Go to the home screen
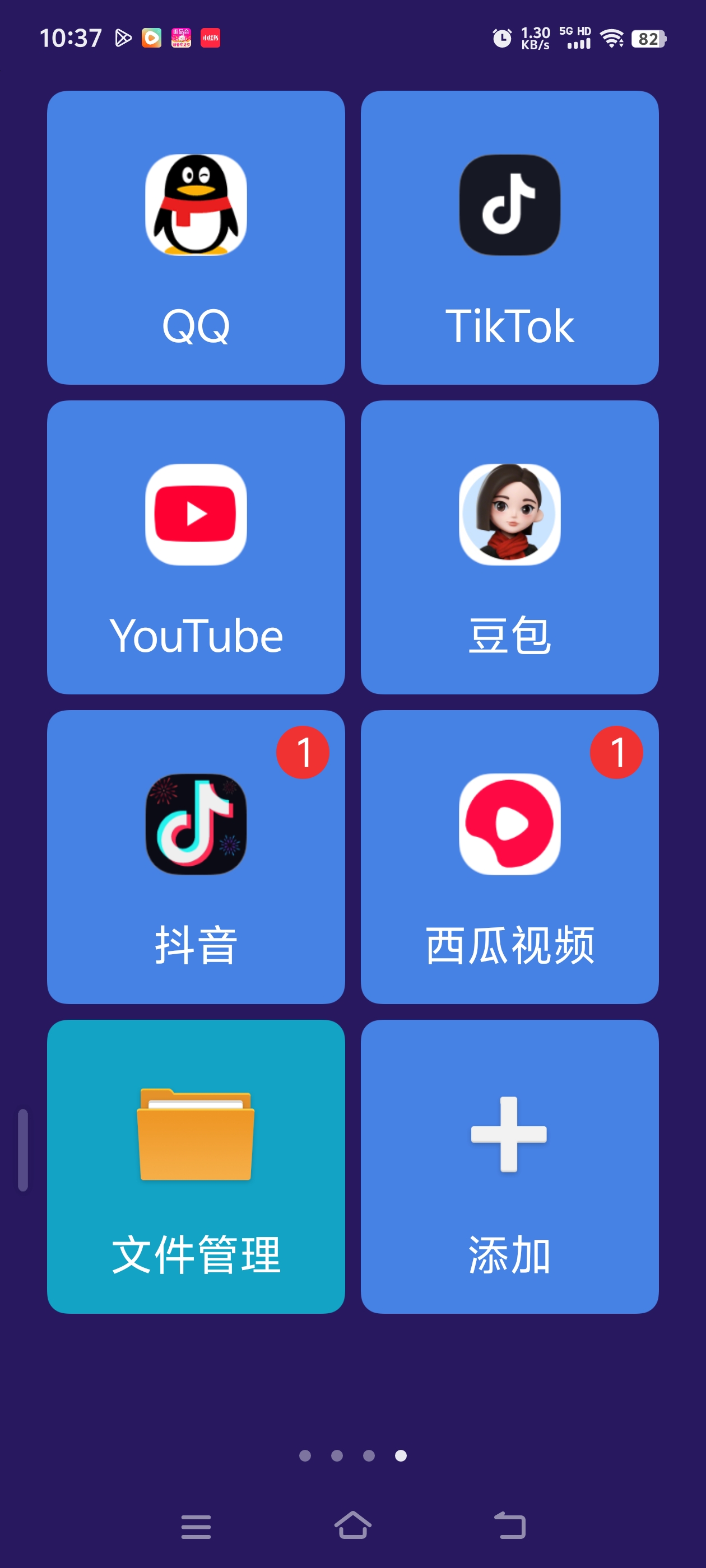 pyautogui.click(x=352, y=1526)
